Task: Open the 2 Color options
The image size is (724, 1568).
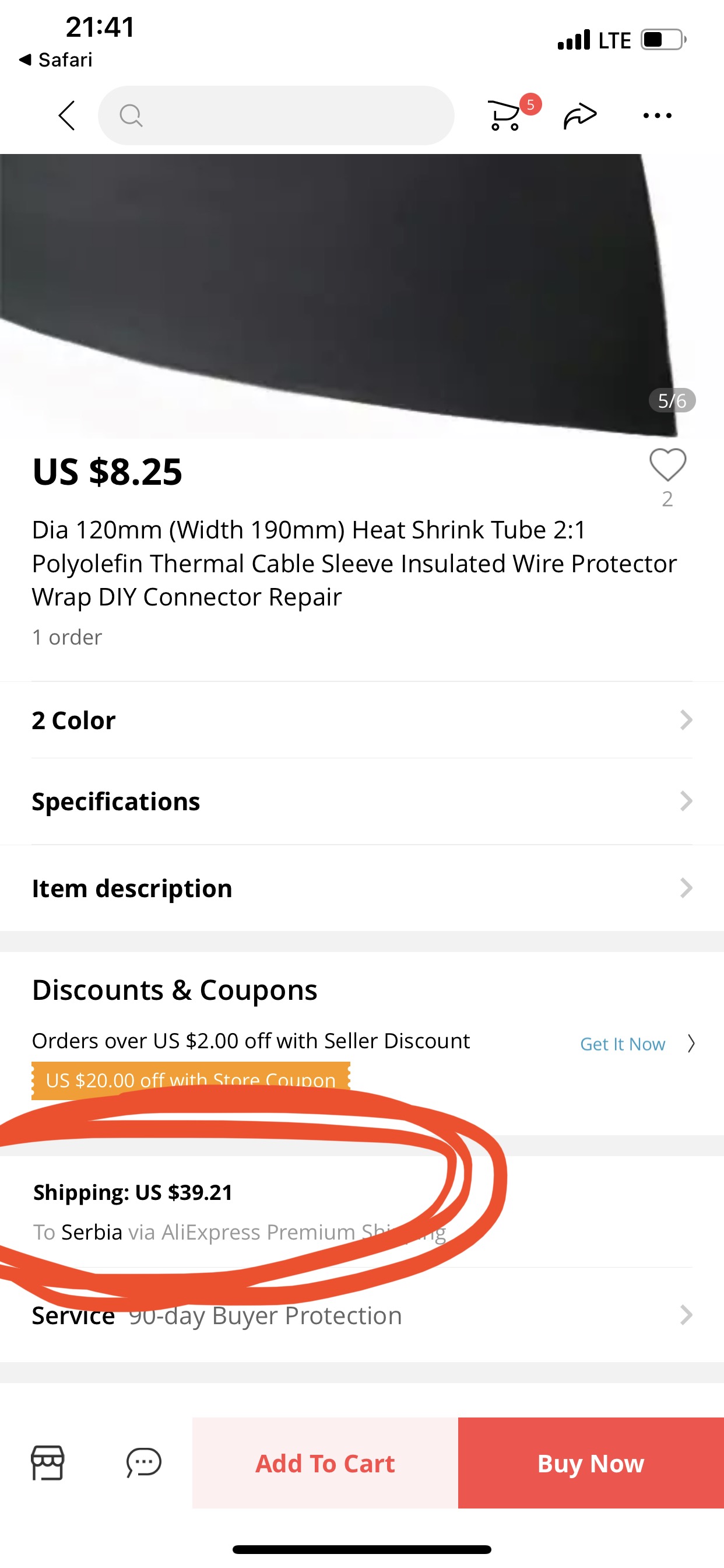Action: [361, 720]
